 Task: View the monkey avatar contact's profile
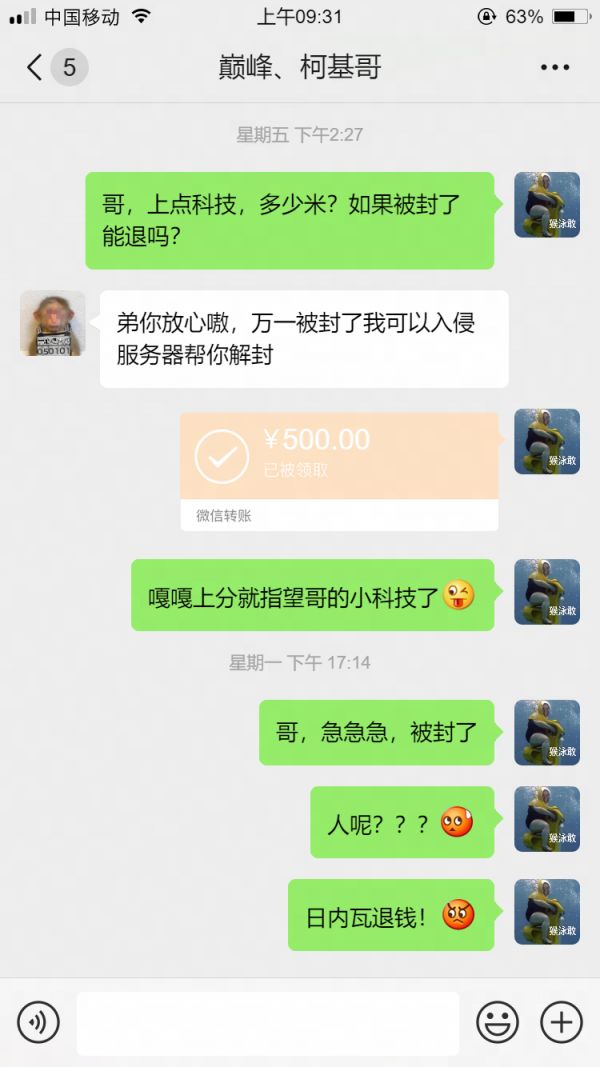(52, 323)
